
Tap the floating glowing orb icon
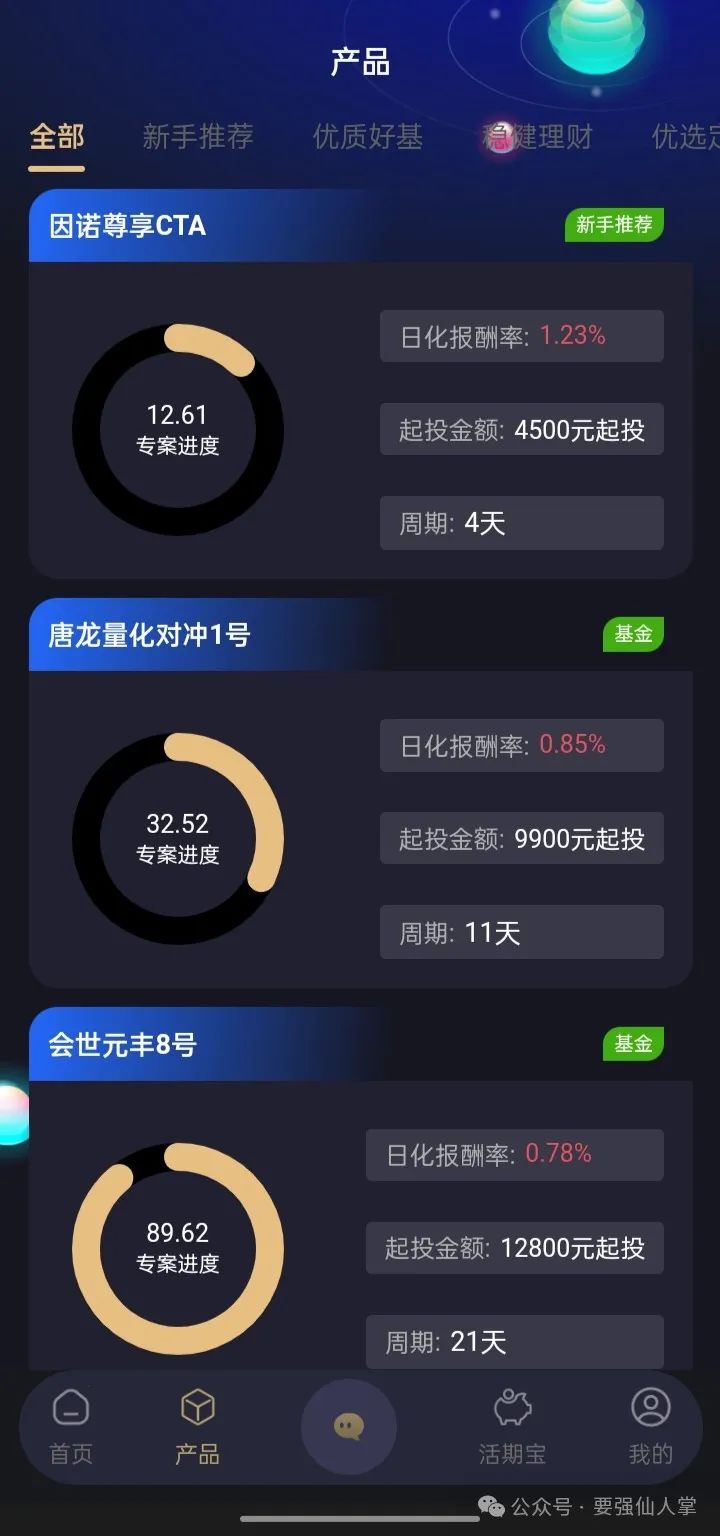click(x=10, y=1114)
